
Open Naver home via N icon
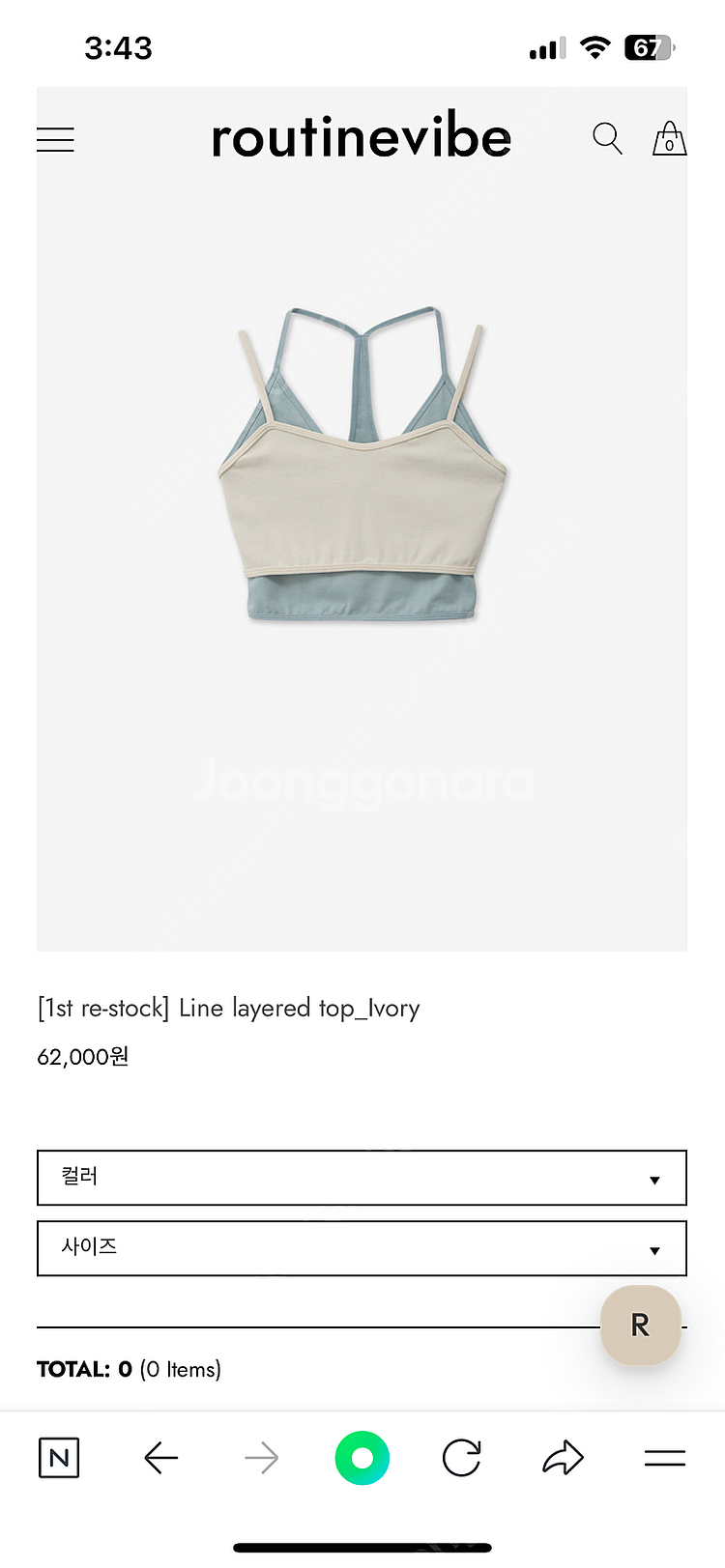[x=59, y=1458]
